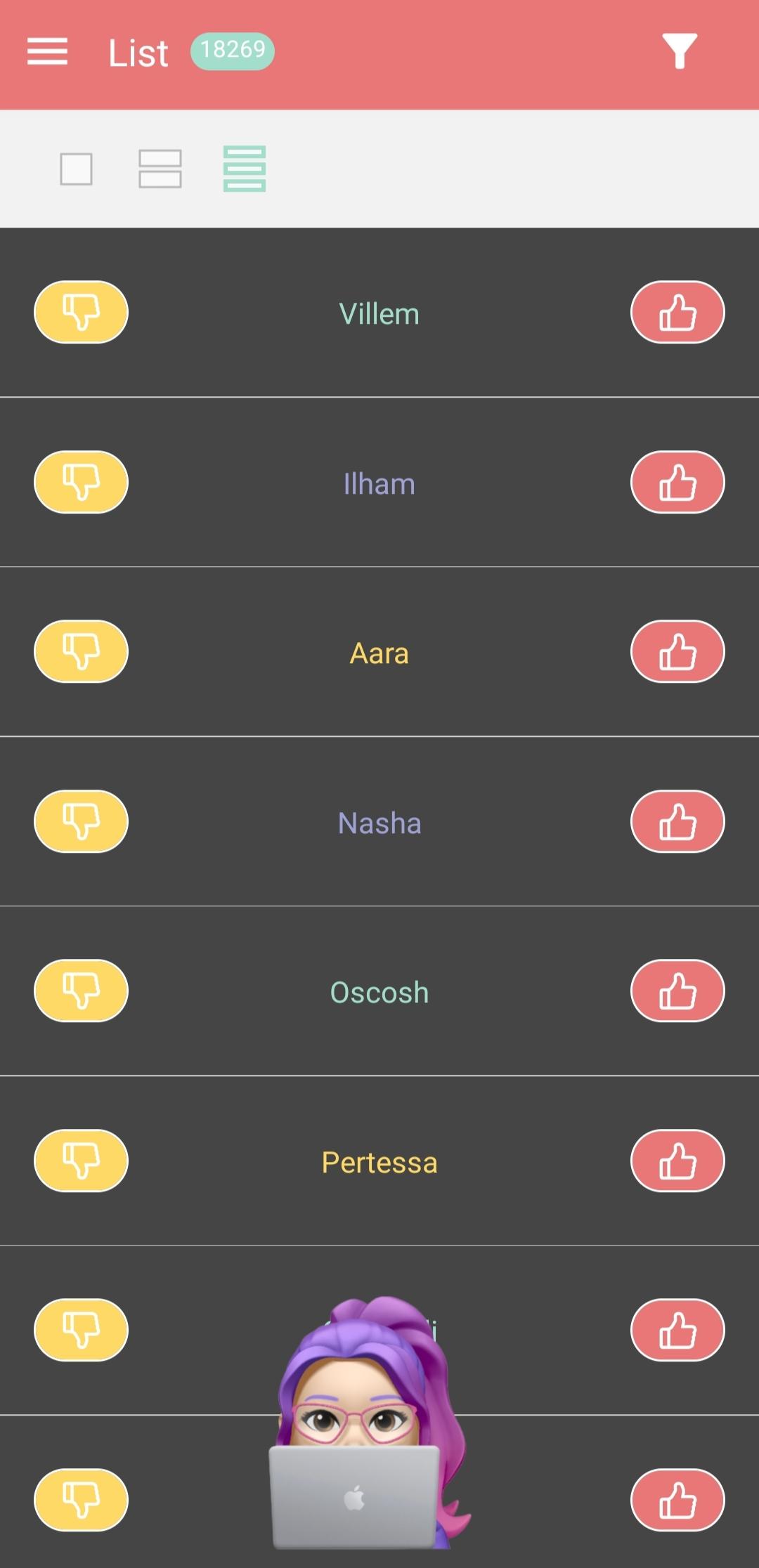
Task: Give Ilham a thumbs up
Action: 677,482
